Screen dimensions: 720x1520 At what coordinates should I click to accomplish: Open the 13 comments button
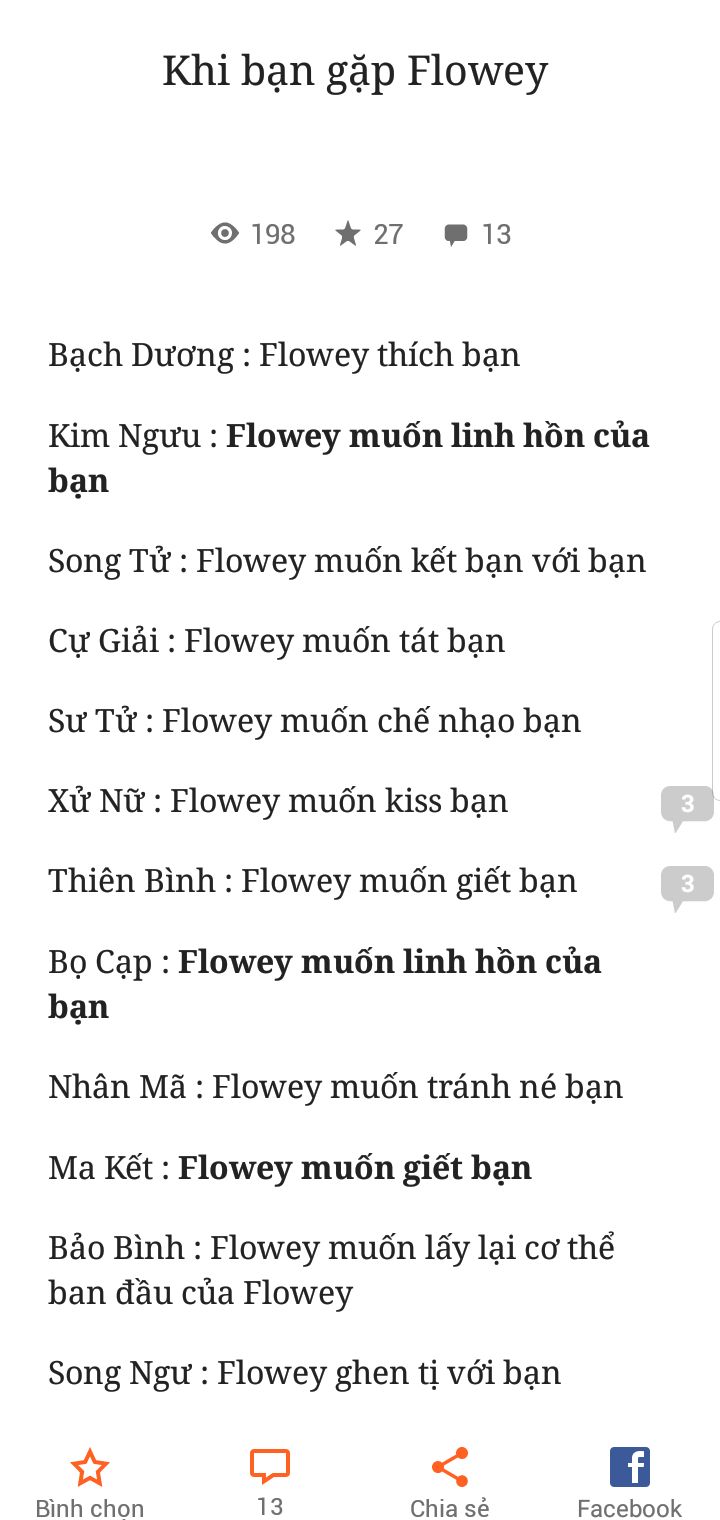pyautogui.click(x=270, y=1482)
